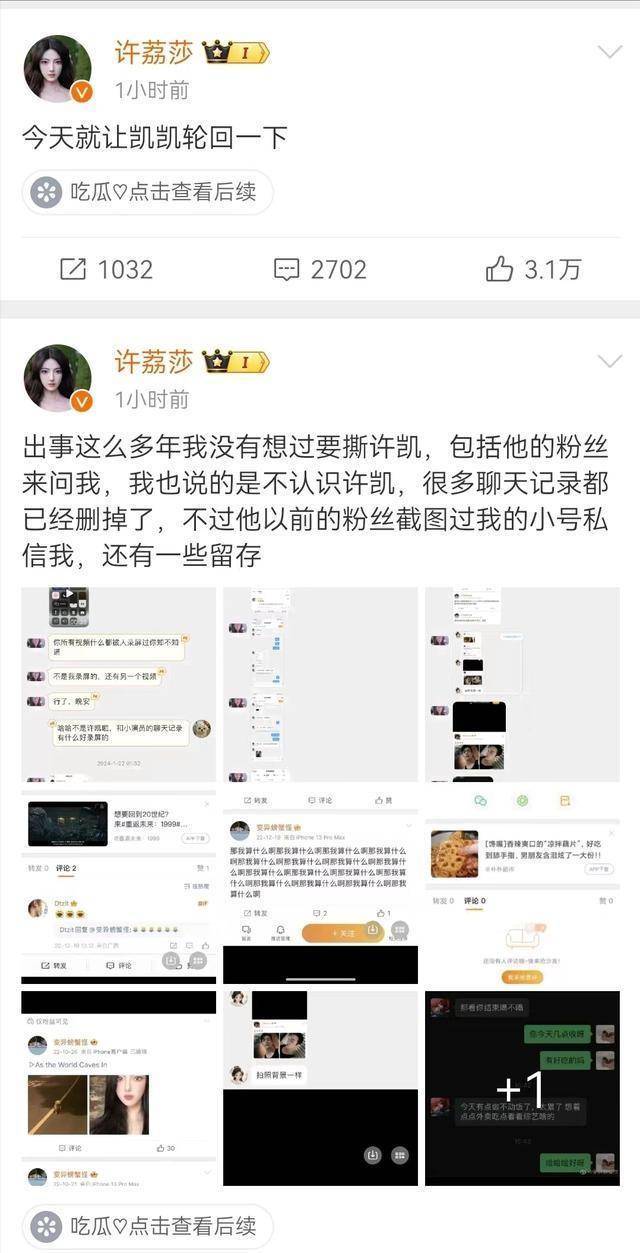Open the +1 image to see more photos
This screenshot has width=640, height=1253.
pos(521,1088)
